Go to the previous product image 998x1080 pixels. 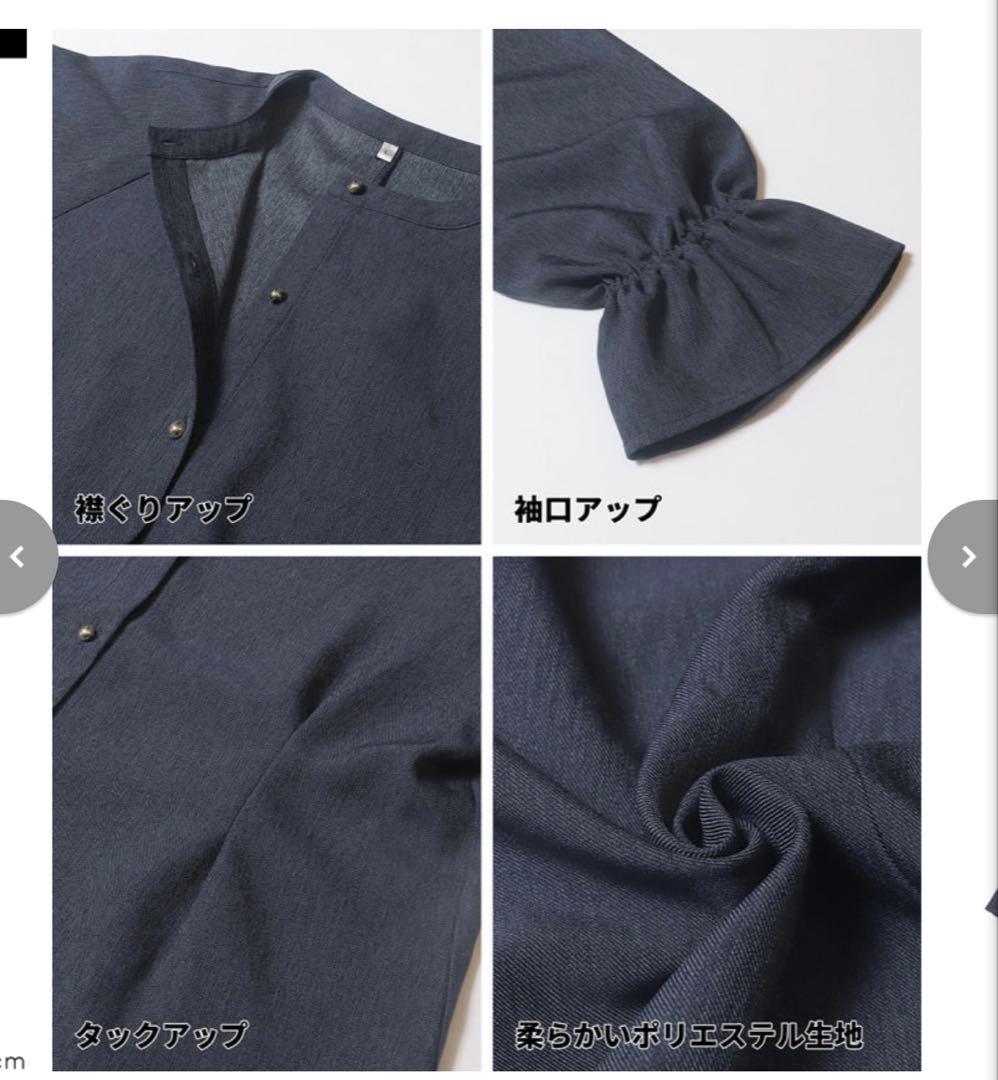coord(21,557)
